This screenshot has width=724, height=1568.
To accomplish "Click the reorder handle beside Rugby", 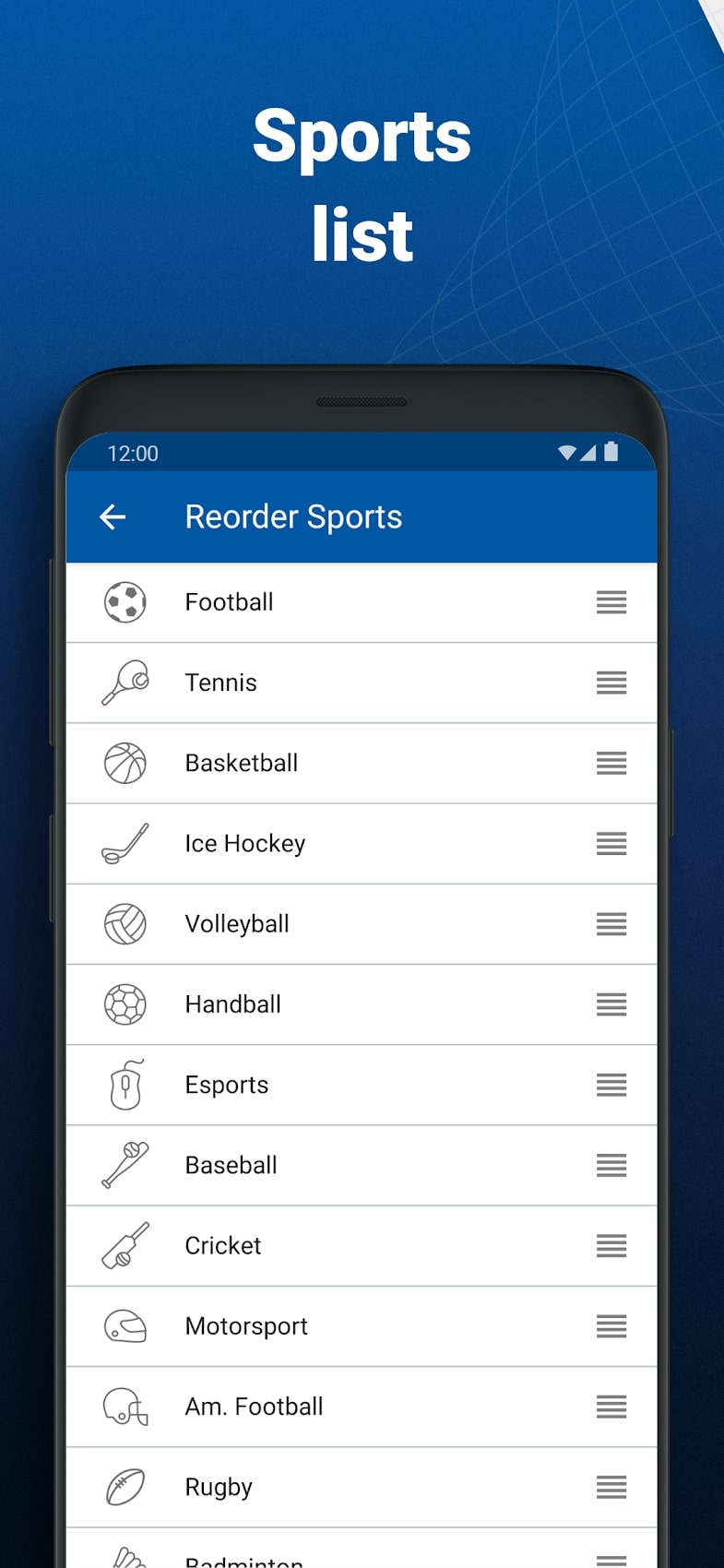I will [x=611, y=1487].
